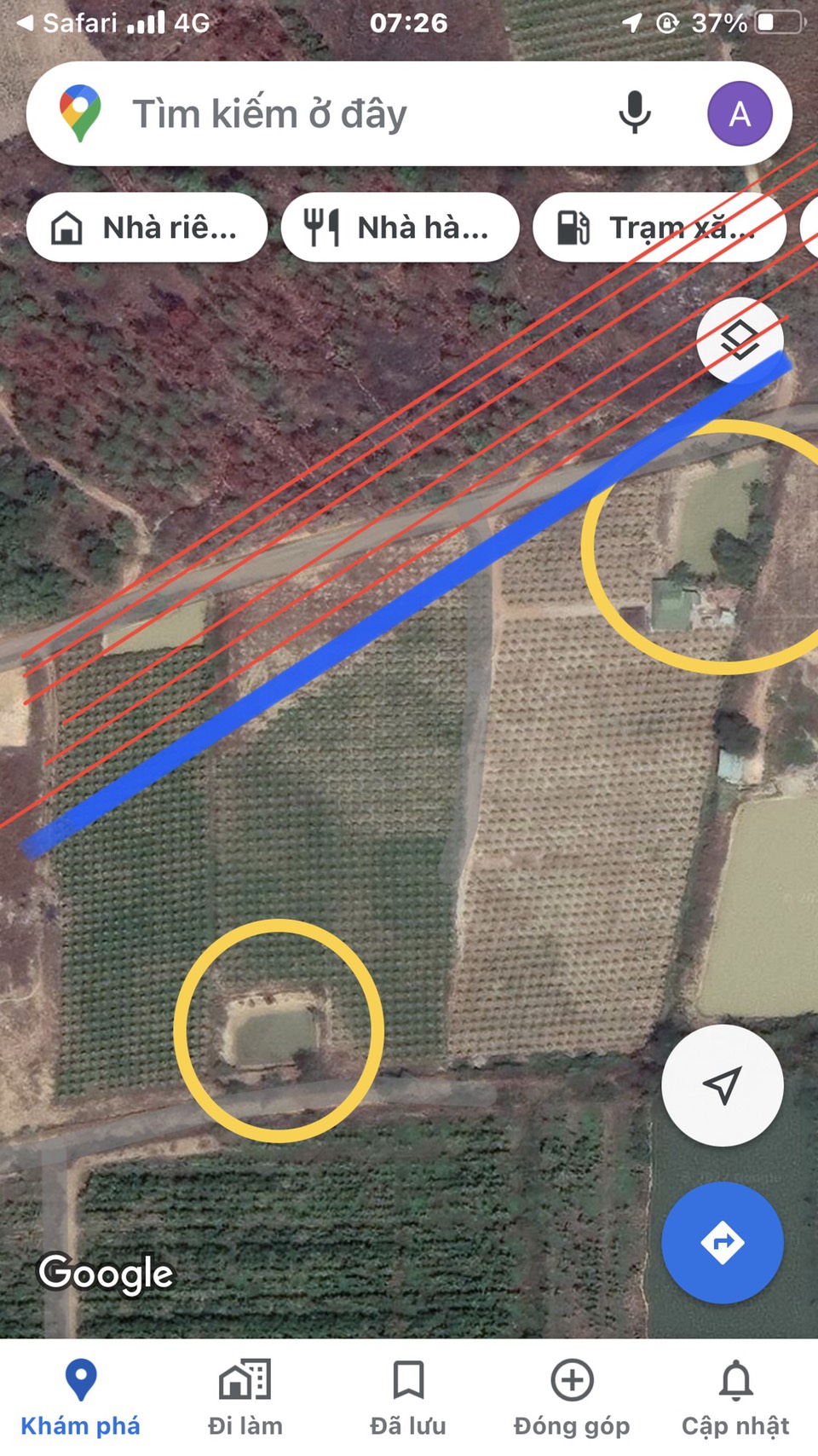The image size is (818, 1456).
Task: Center the map on my location
Action: tap(722, 1085)
